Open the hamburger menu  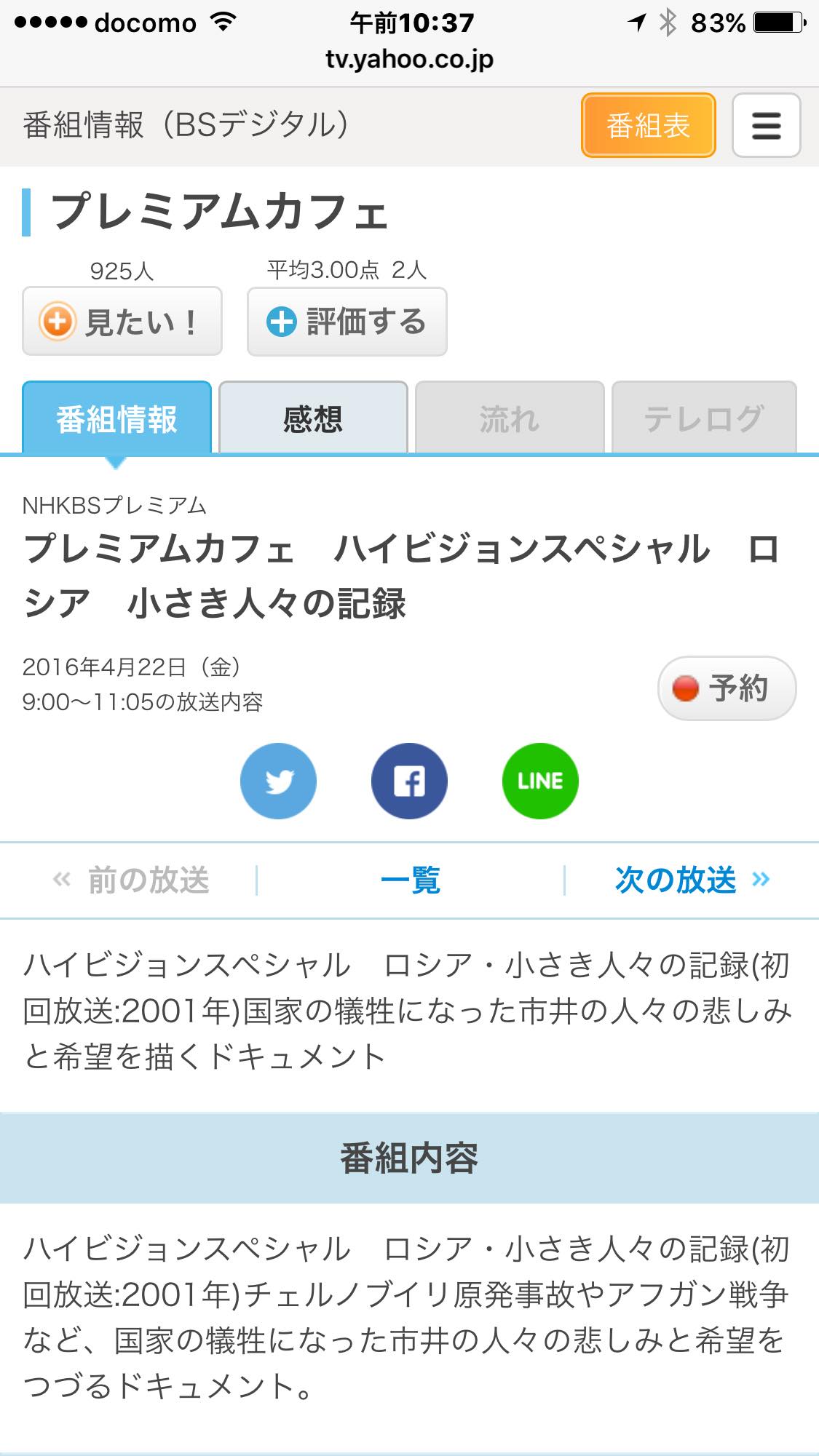click(x=766, y=125)
